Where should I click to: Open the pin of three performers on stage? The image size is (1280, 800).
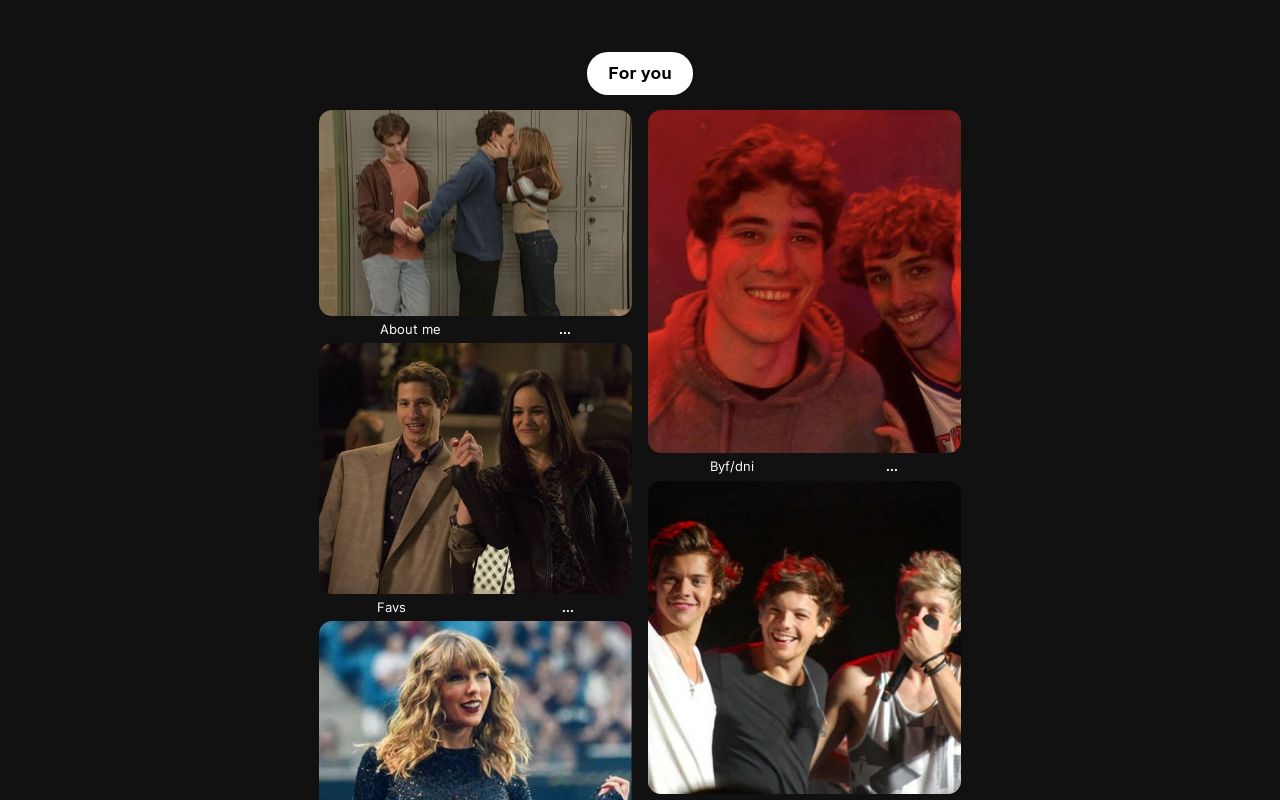804,637
